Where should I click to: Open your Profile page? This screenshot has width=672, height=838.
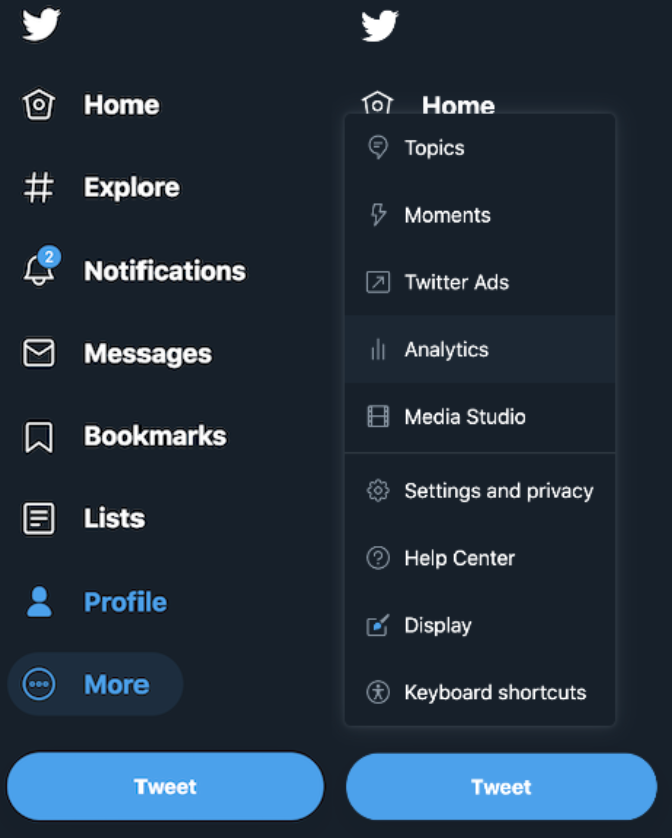[125, 602]
